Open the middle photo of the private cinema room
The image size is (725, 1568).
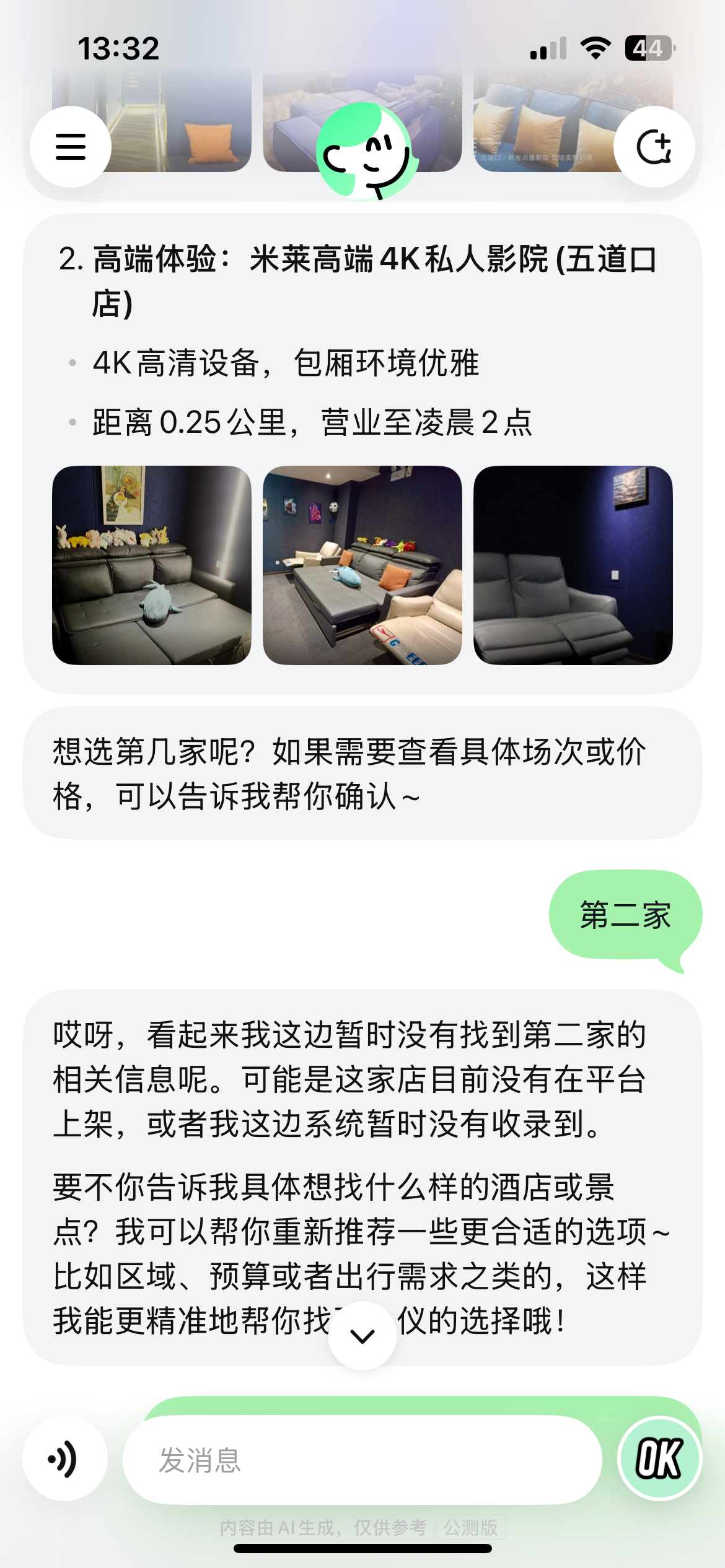tap(362, 565)
